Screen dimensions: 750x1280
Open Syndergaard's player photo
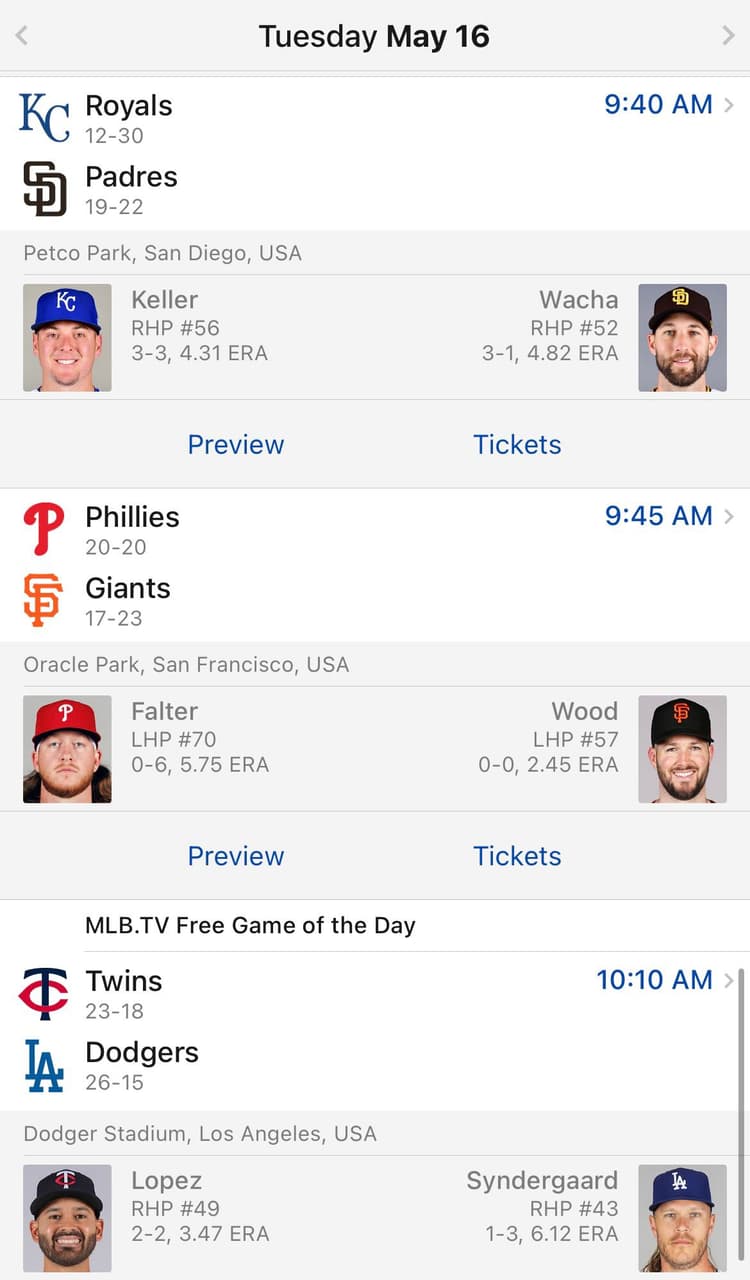[x=682, y=1218]
